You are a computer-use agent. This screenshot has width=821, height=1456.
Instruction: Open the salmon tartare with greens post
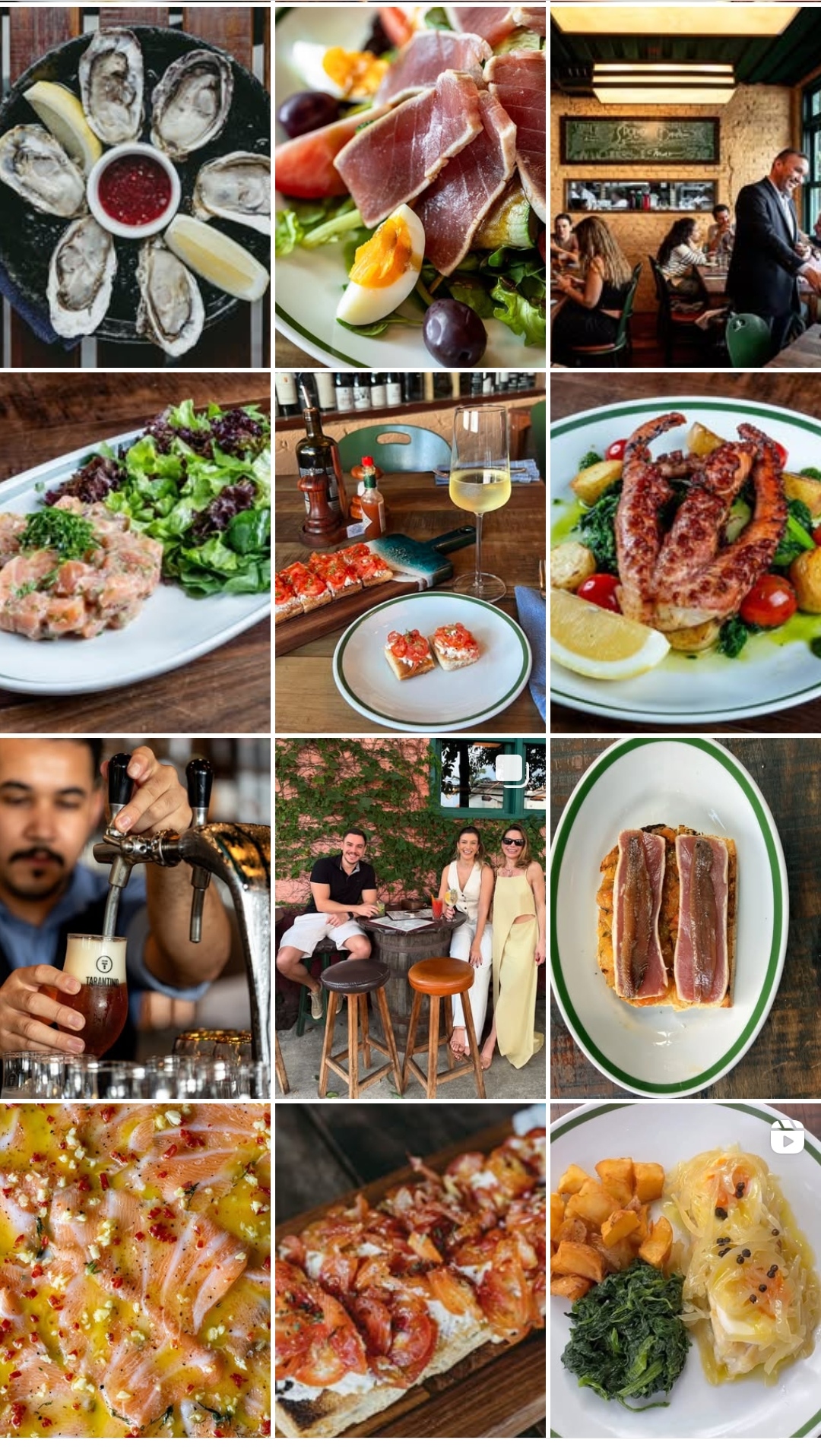135,552
